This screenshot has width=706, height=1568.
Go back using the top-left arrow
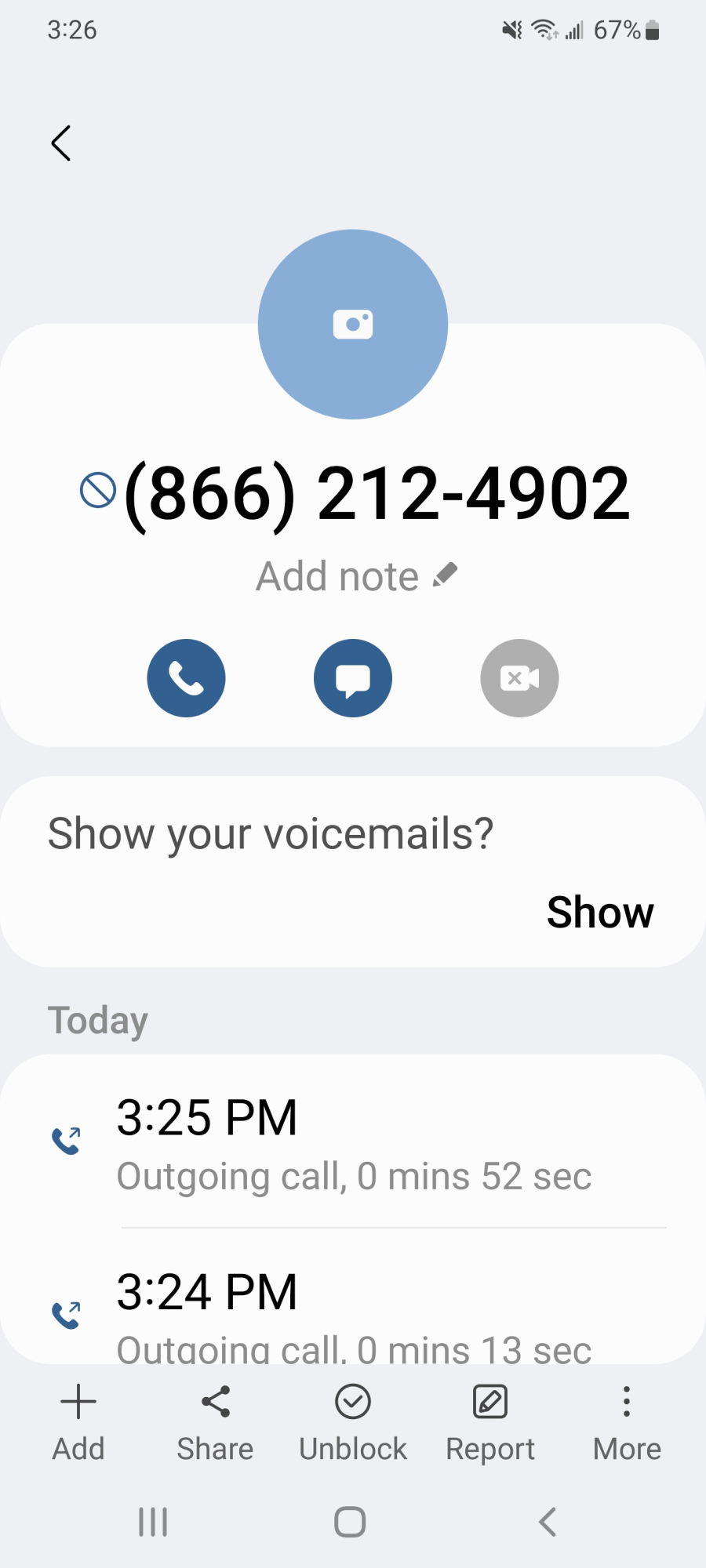pos(61,143)
